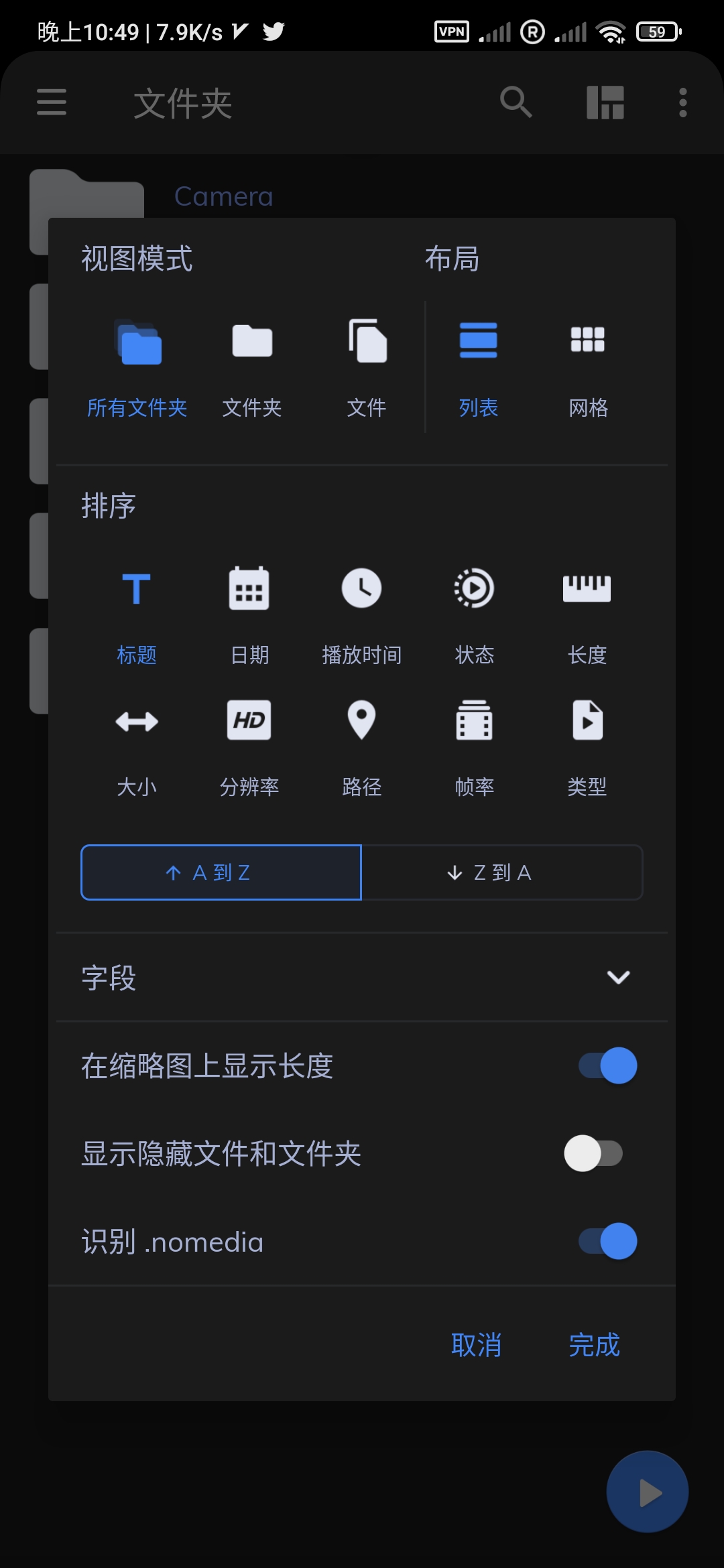Tap 取消 to cancel
Viewport: 724px width, 1568px height.
point(476,1345)
